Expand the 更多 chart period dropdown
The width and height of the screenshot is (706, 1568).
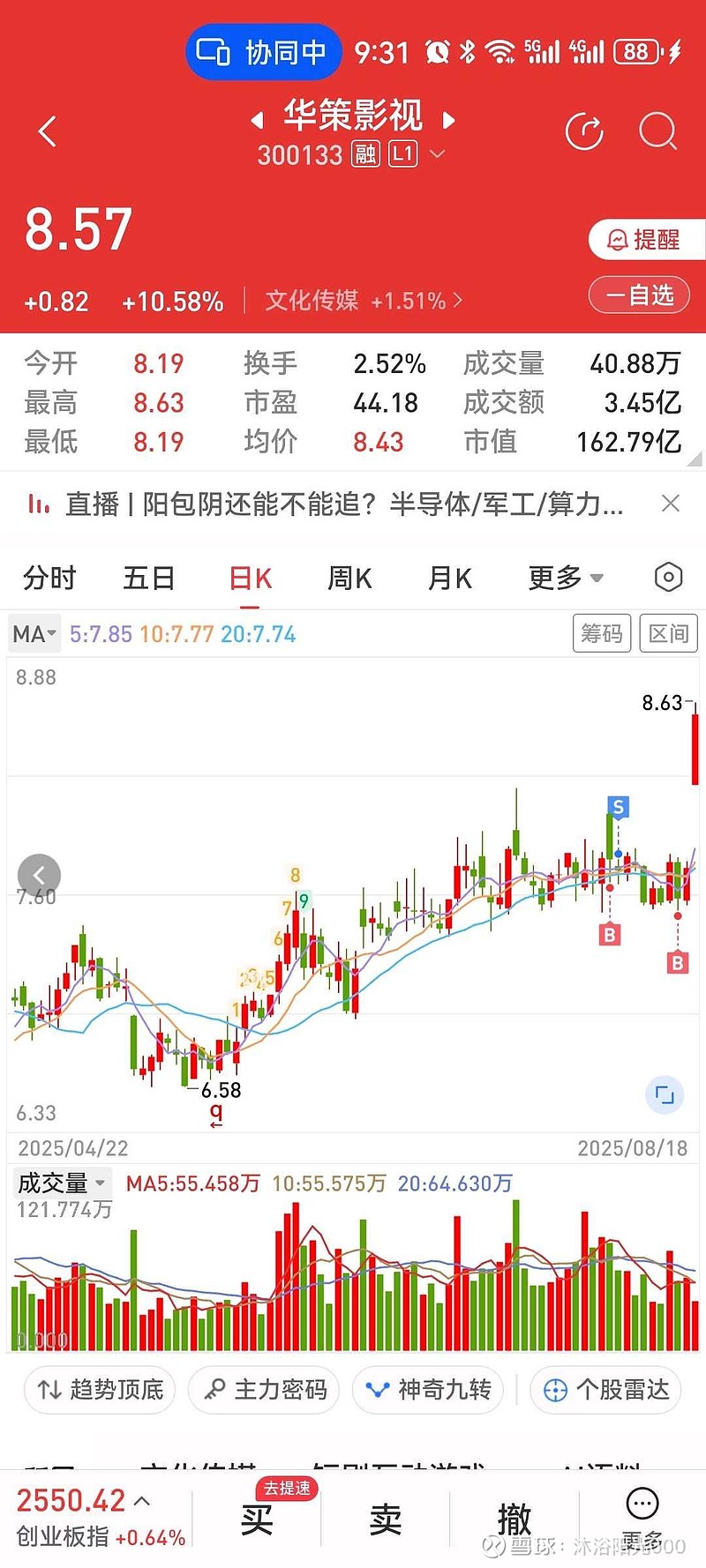[566, 579]
